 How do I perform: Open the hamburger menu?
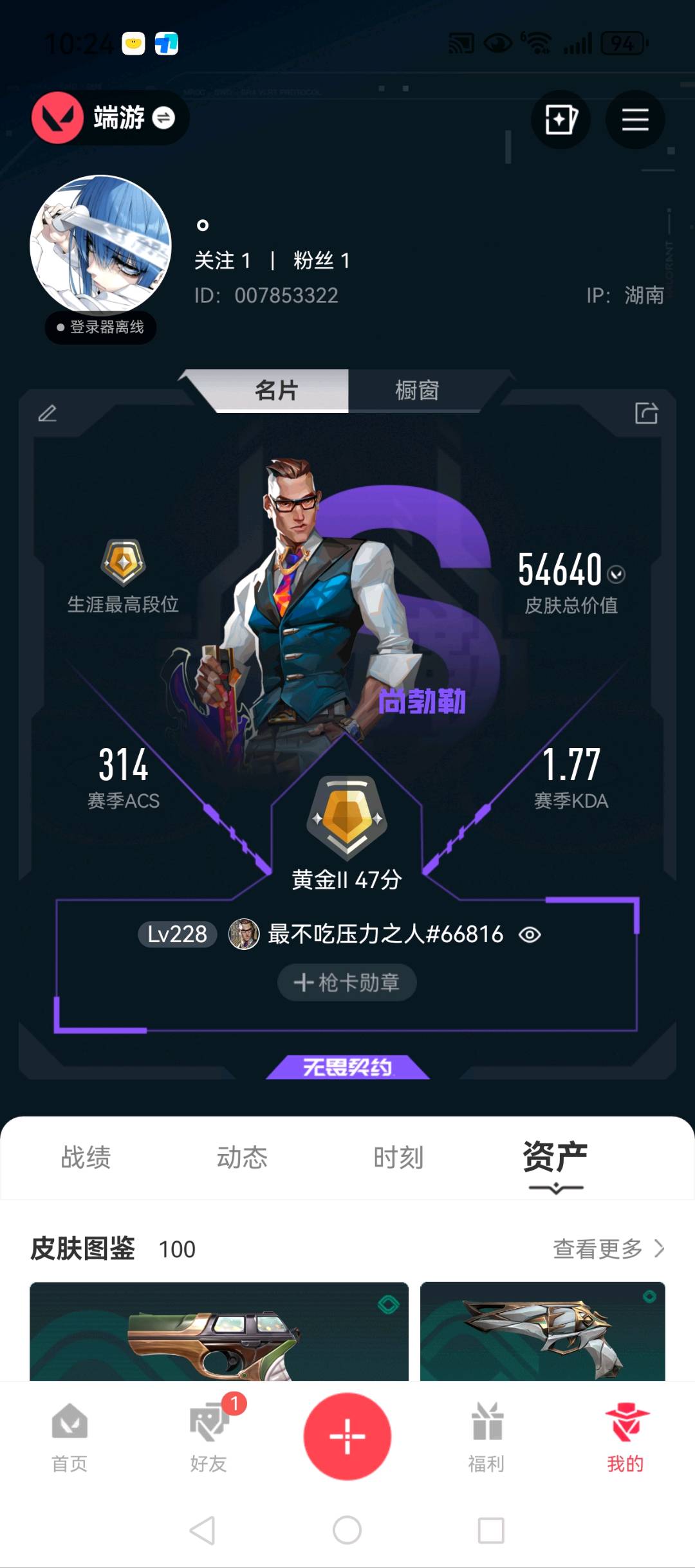tap(635, 120)
